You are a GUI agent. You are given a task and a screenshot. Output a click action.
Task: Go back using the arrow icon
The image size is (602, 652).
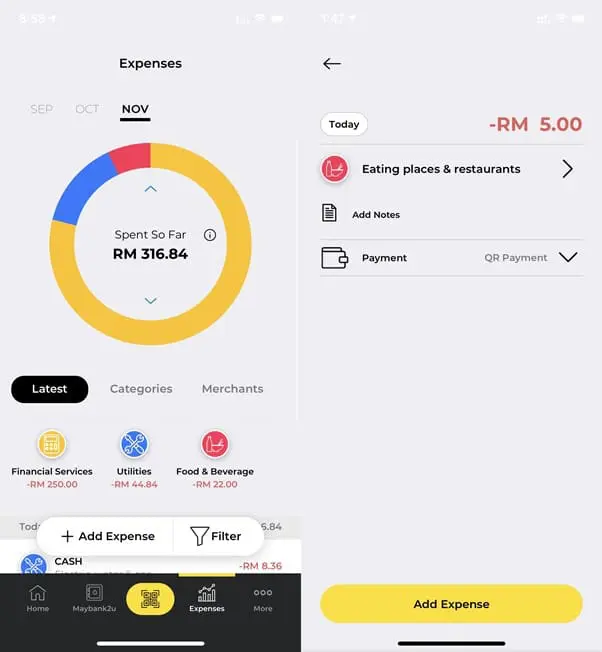click(332, 64)
